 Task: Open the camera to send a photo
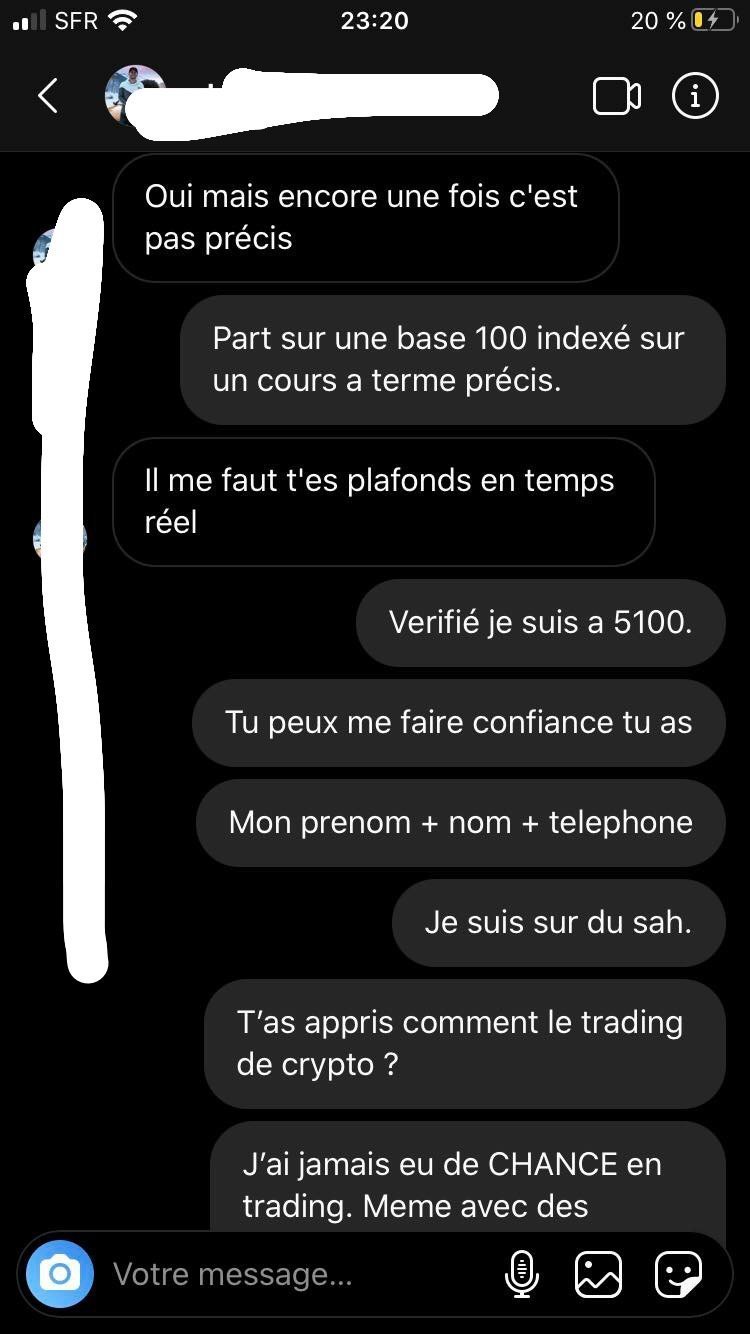(x=60, y=1274)
